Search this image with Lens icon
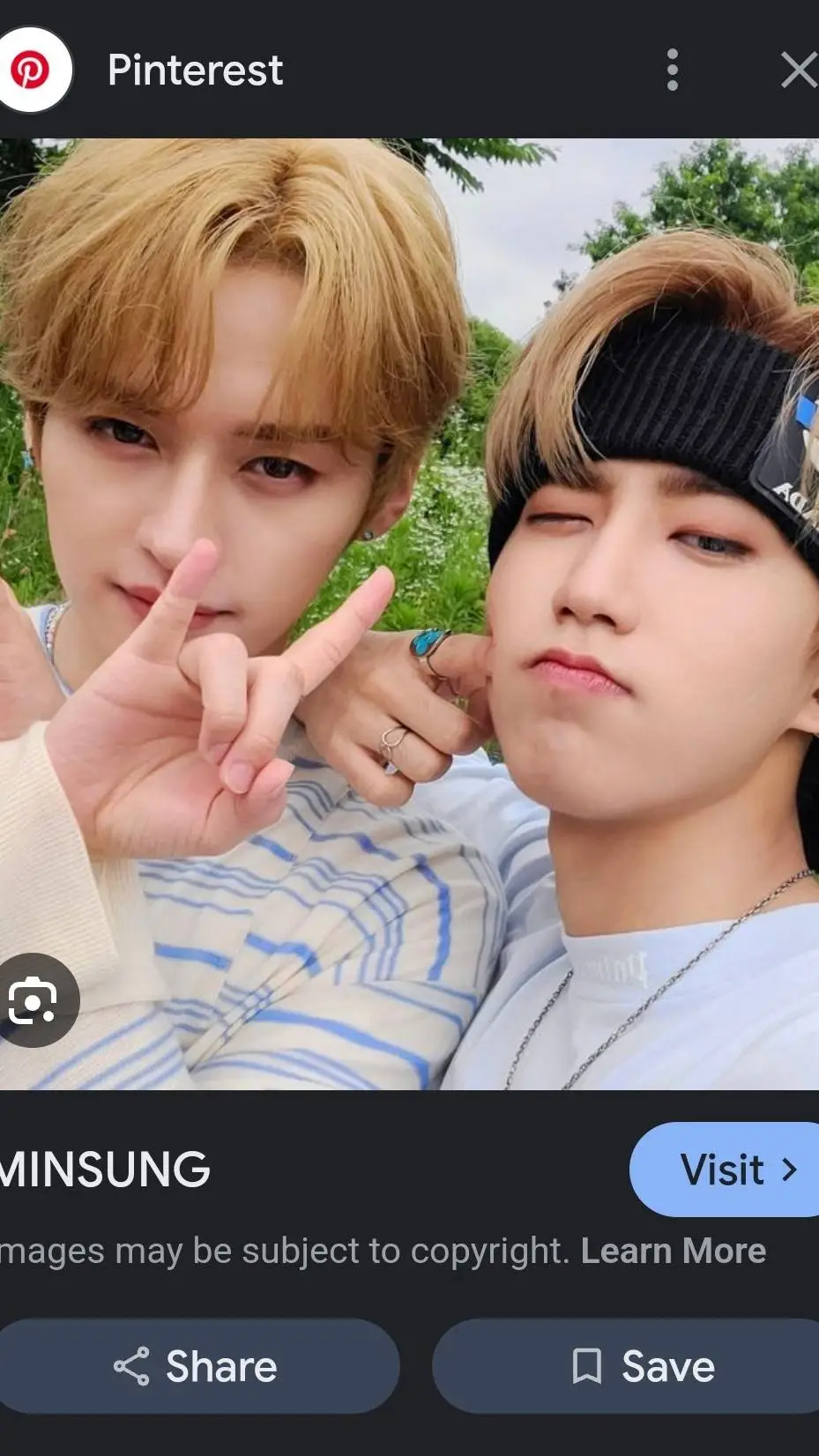819x1456 pixels. [34, 999]
